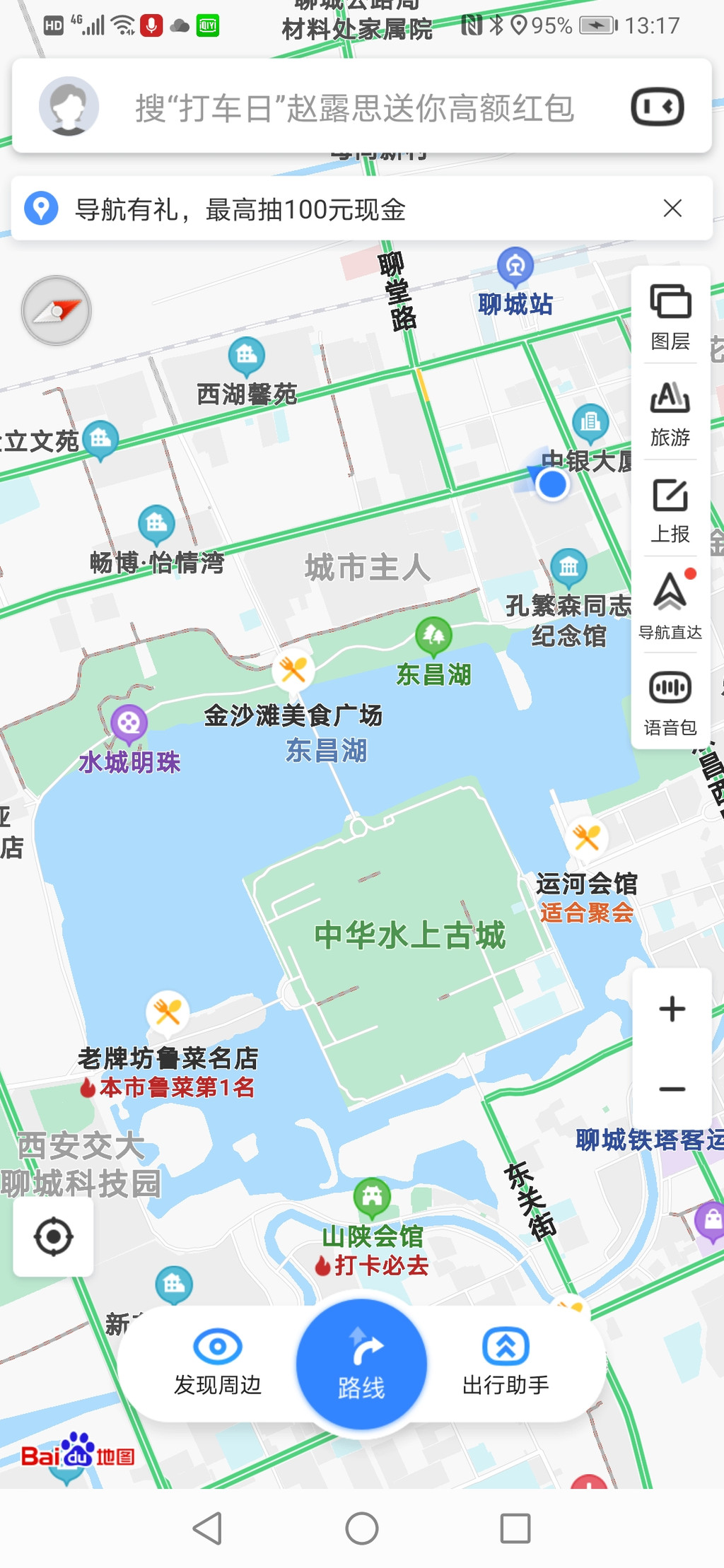This screenshot has height=1568, width=724.
Task: Open 发现周边 to explore nearby
Action: coord(218,1362)
